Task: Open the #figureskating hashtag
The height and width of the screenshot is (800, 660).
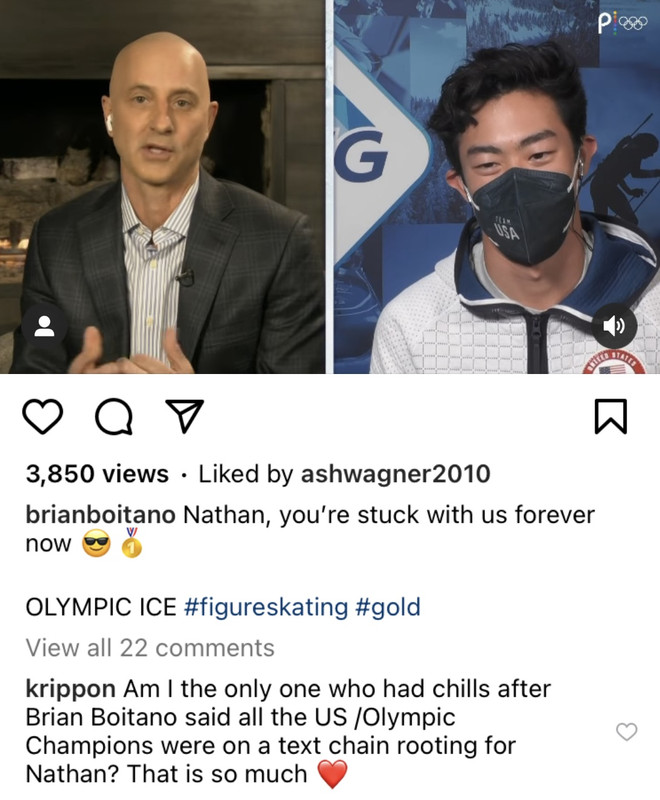Action: tap(267, 606)
